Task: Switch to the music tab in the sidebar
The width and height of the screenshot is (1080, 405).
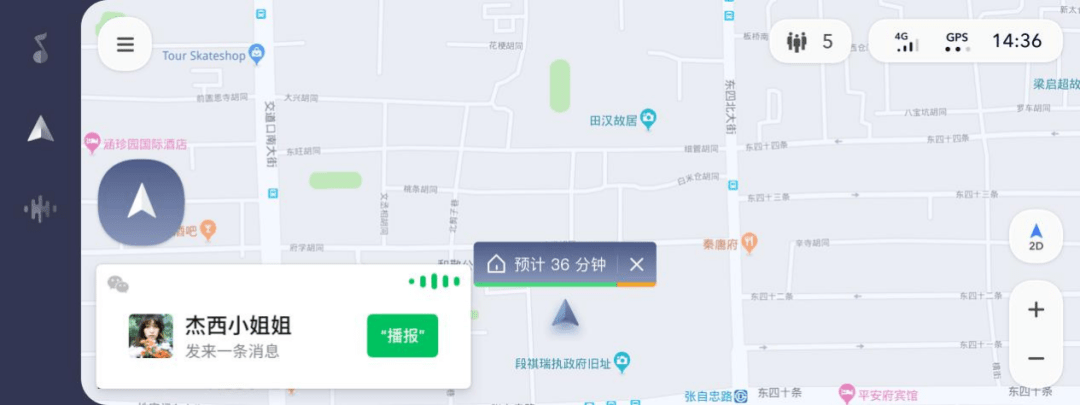Action: point(40,47)
